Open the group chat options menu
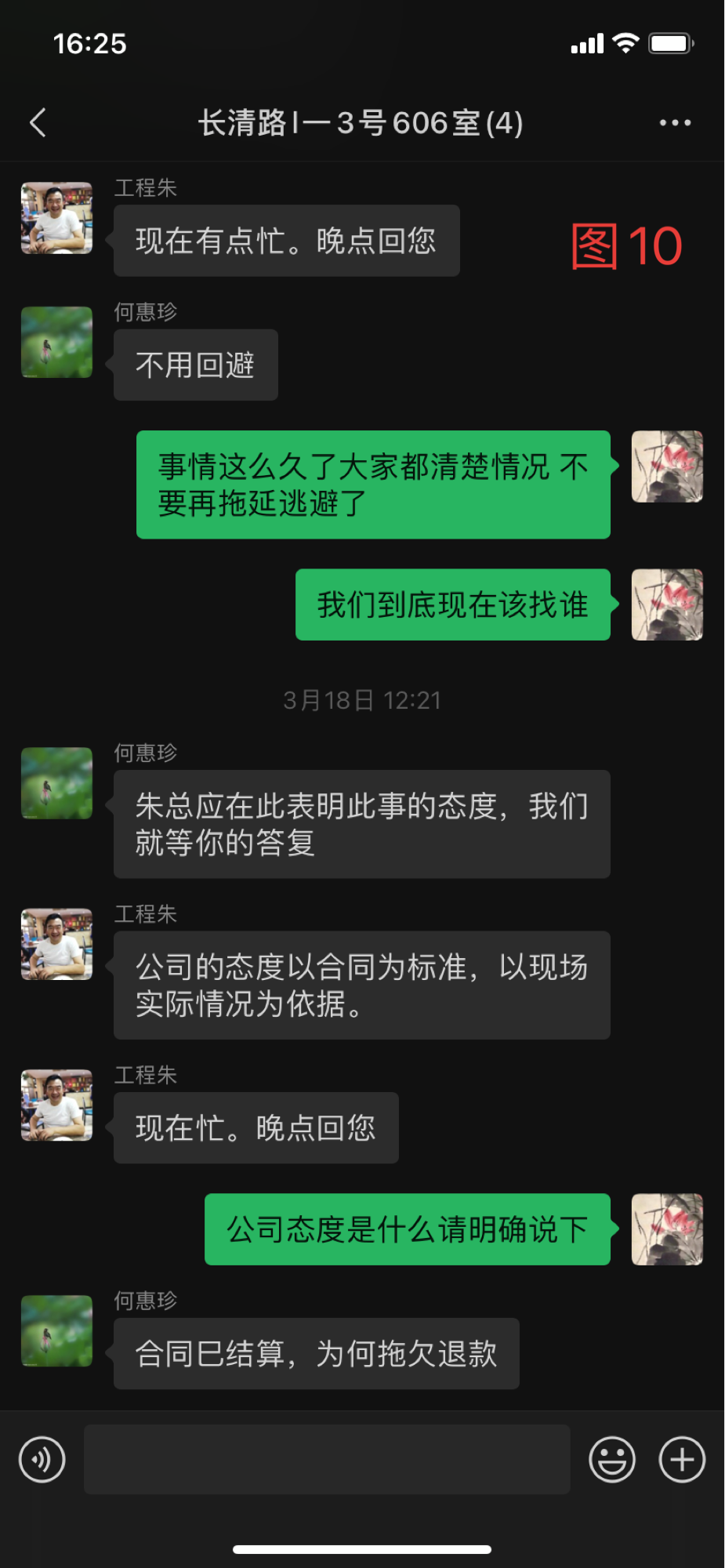Image resolution: width=725 pixels, height=1568 pixels. [674, 123]
